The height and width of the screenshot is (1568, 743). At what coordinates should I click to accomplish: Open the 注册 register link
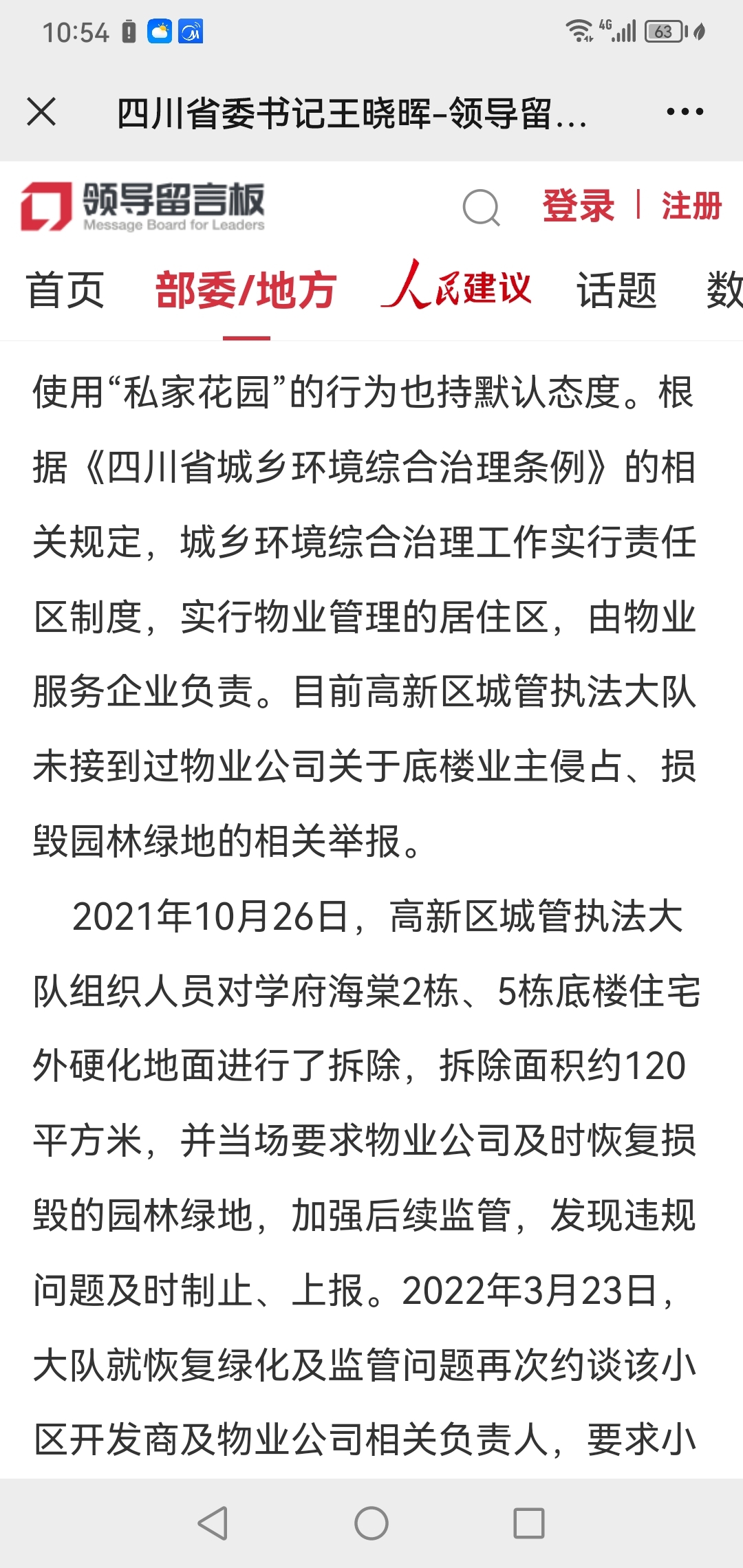[691, 206]
